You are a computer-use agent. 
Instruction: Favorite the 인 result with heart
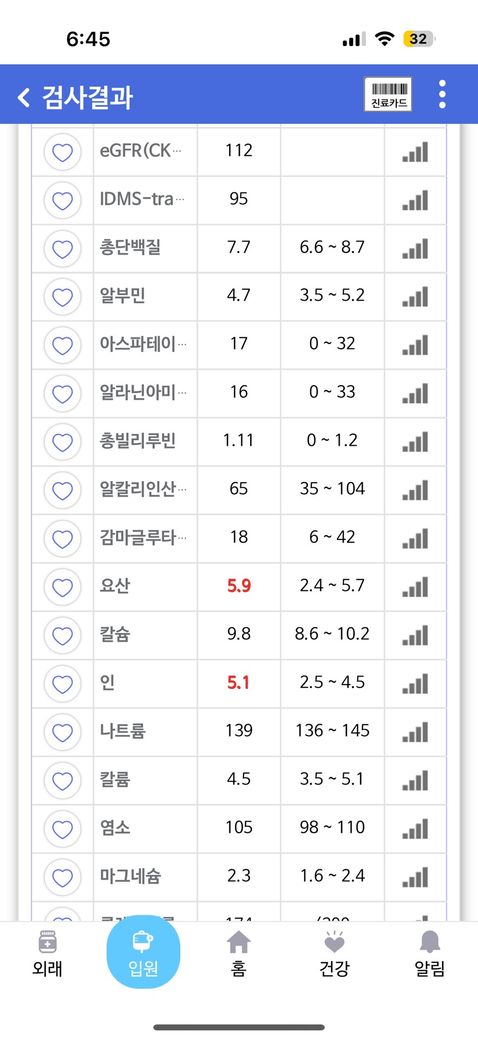[x=62, y=684]
